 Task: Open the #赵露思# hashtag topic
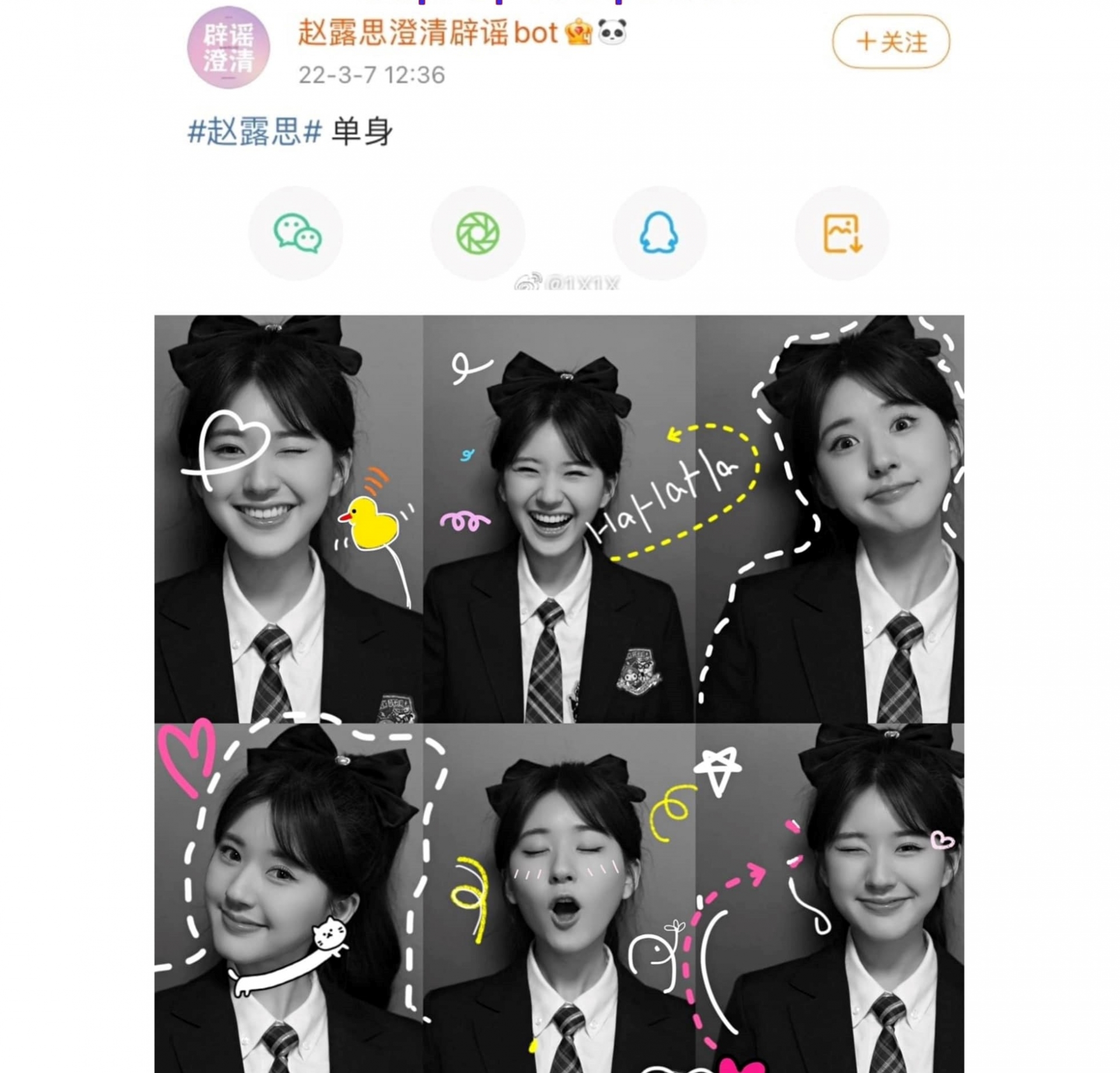coord(254,131)
